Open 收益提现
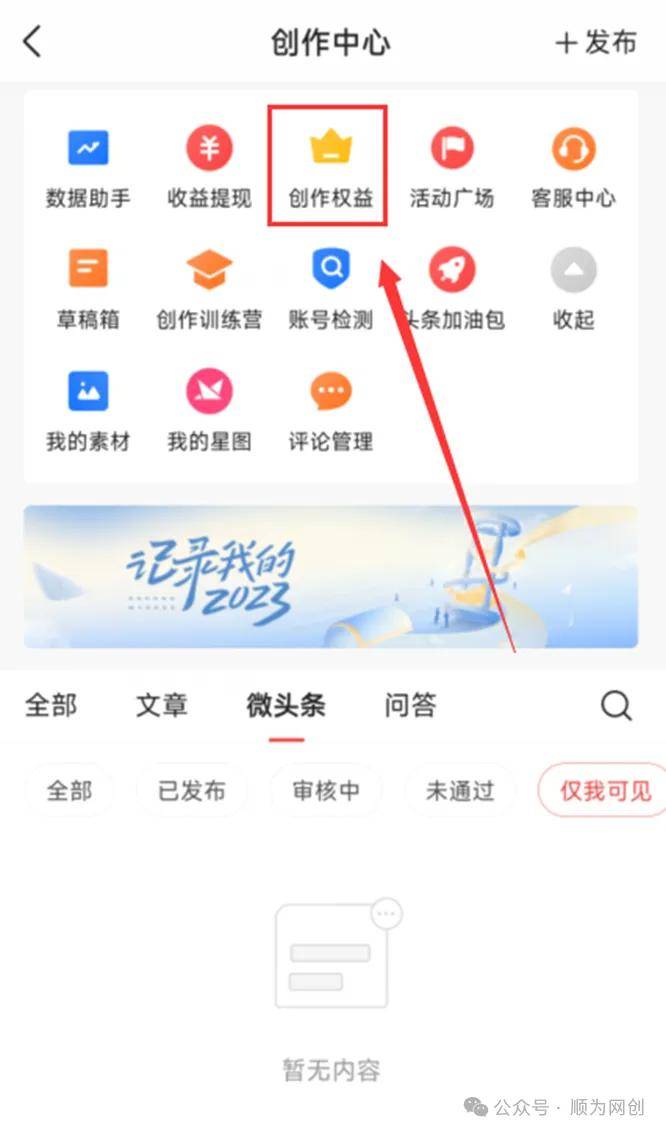 [209, 168]
